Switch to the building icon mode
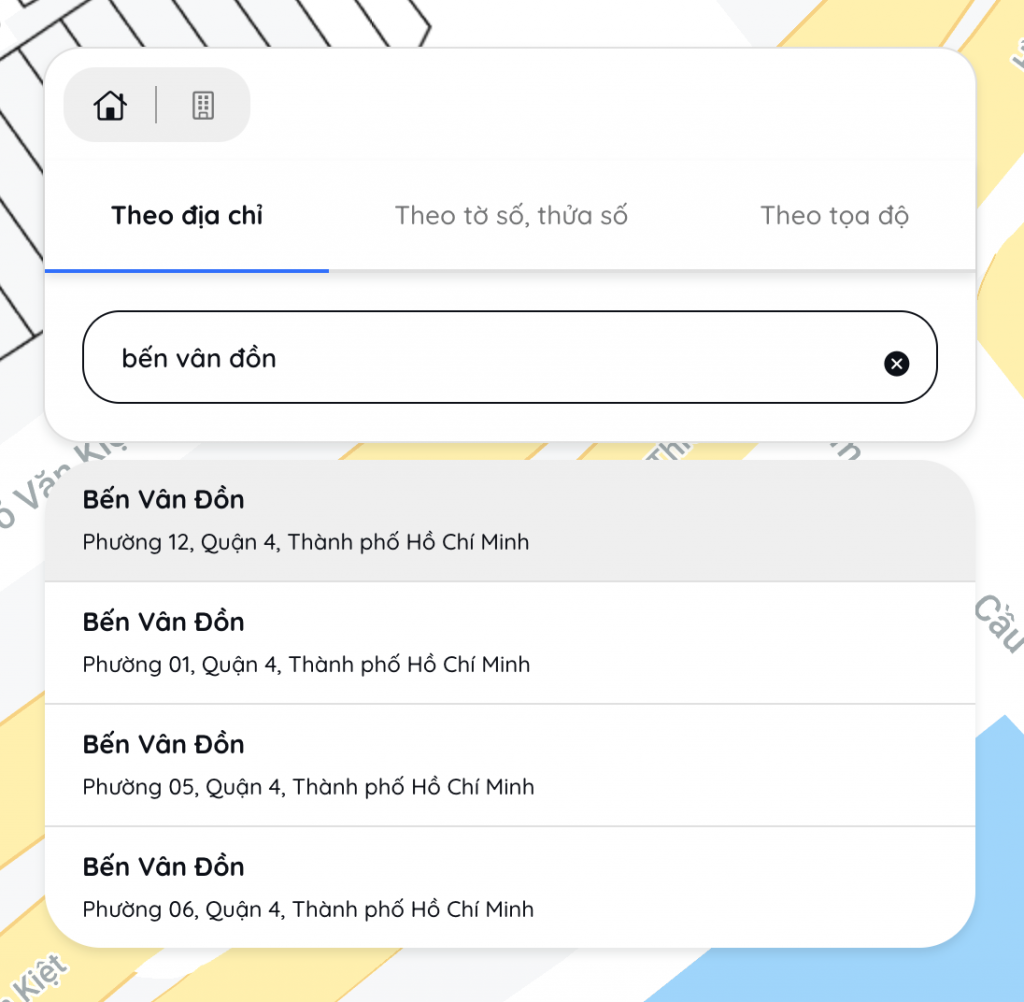1024x1002 pixels. tap(203, 105)
